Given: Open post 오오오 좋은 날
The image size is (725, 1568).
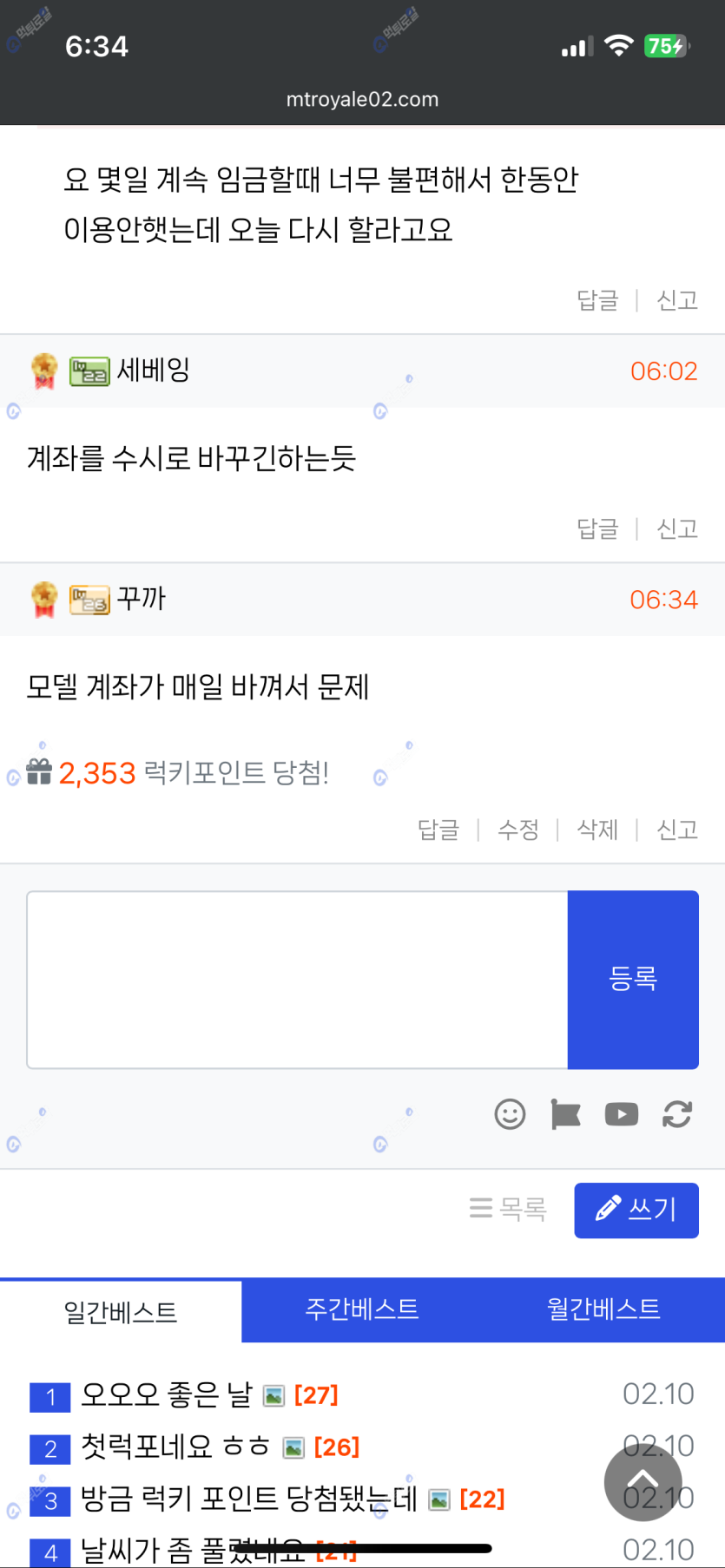Looking at the screenshot, I should (x=166, y=1394).
